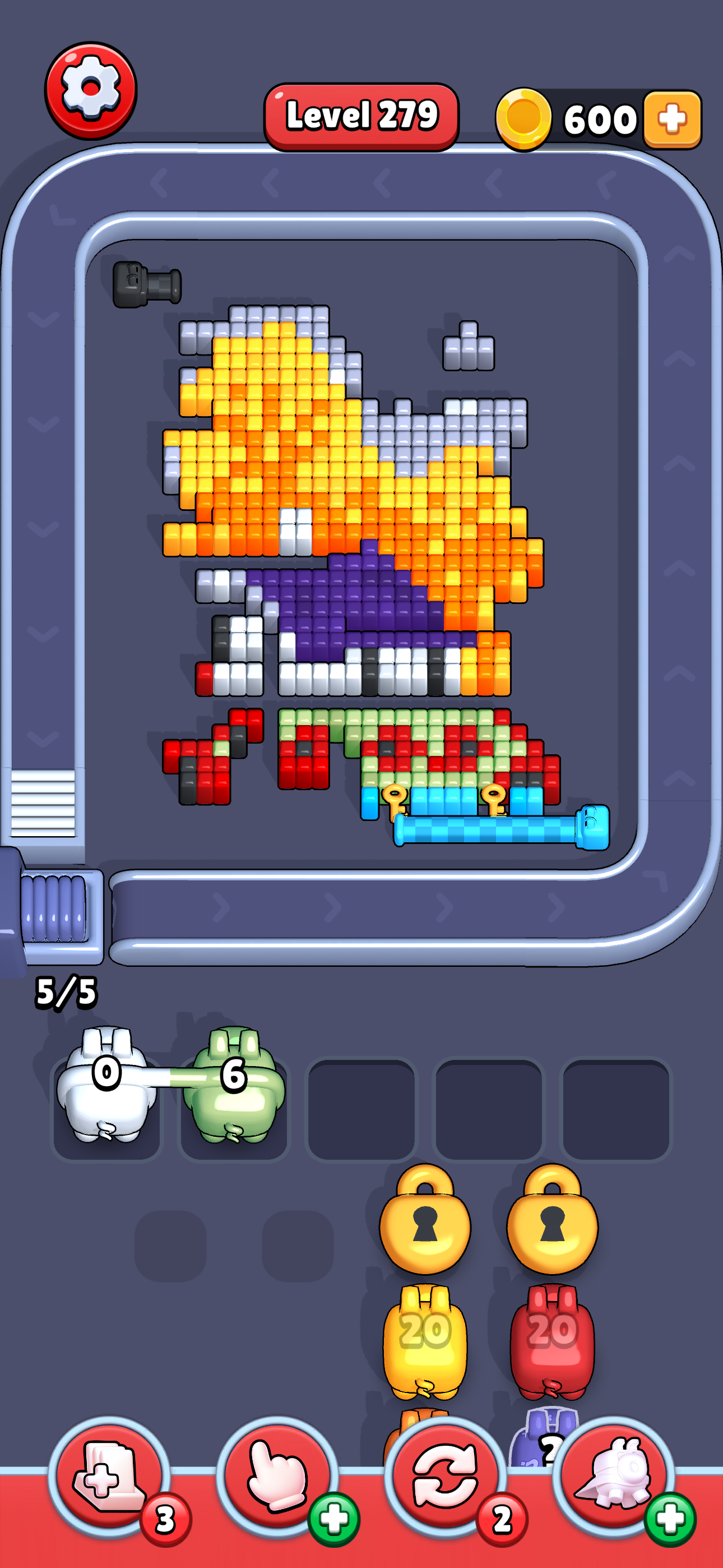The height and width of the screenshot is (1568, 723).
Task: Tap the green bunny numbered 6
Action: pos(234,1086)
